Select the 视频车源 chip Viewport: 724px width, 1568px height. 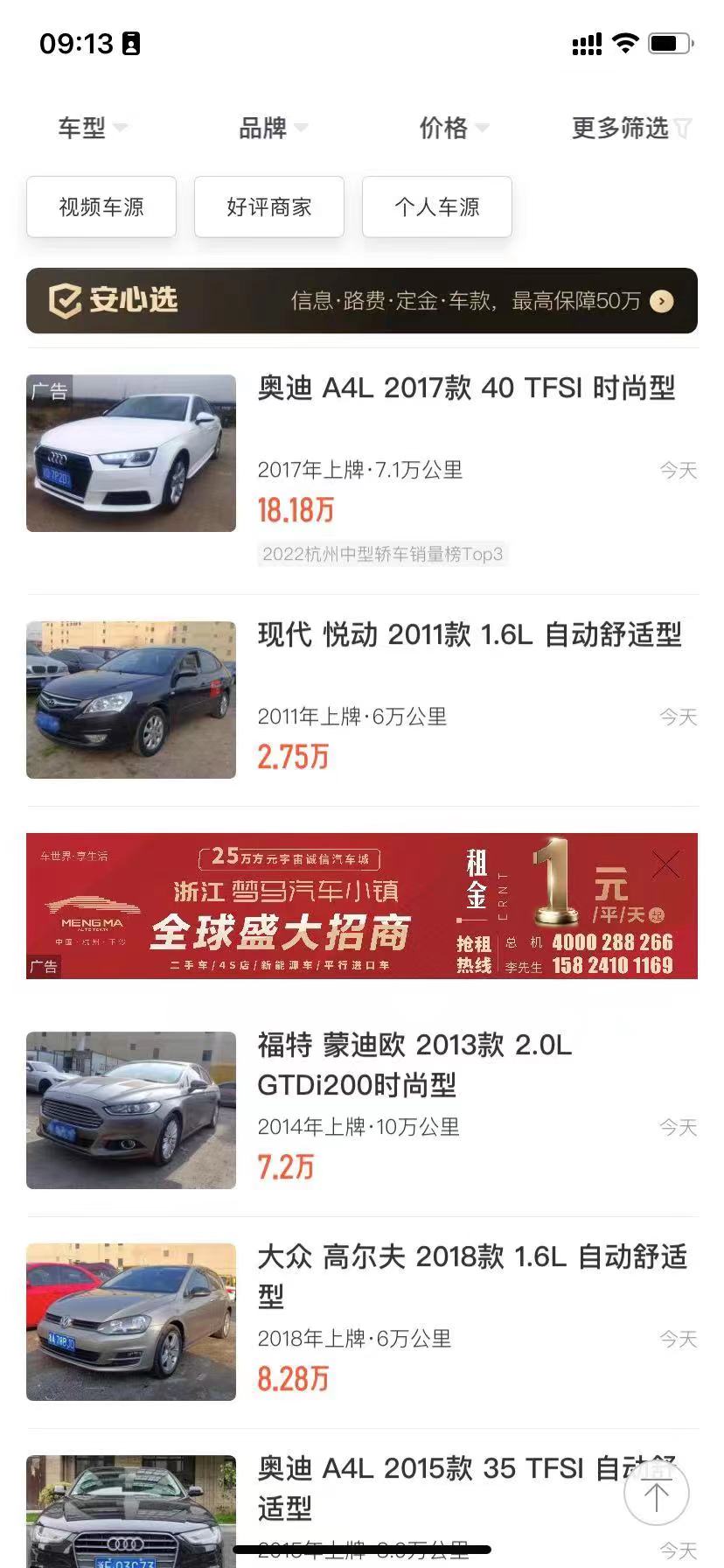click(x=101, y=206)
